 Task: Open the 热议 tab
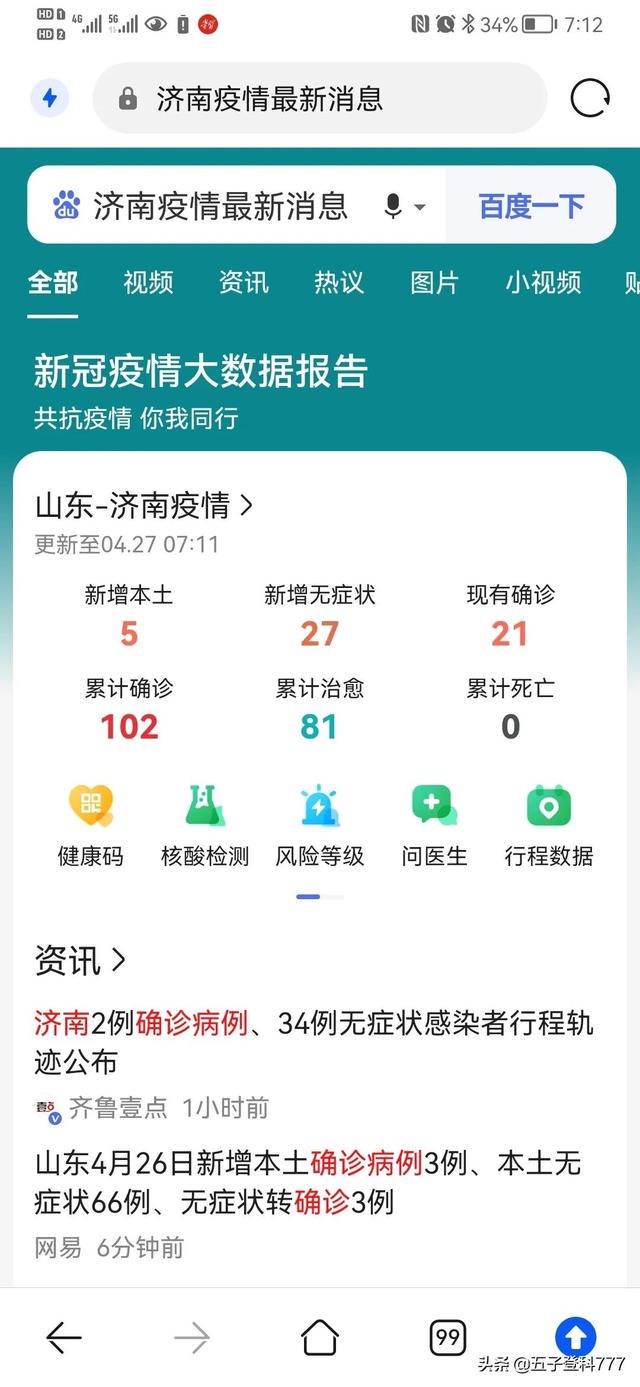(339, 283)
